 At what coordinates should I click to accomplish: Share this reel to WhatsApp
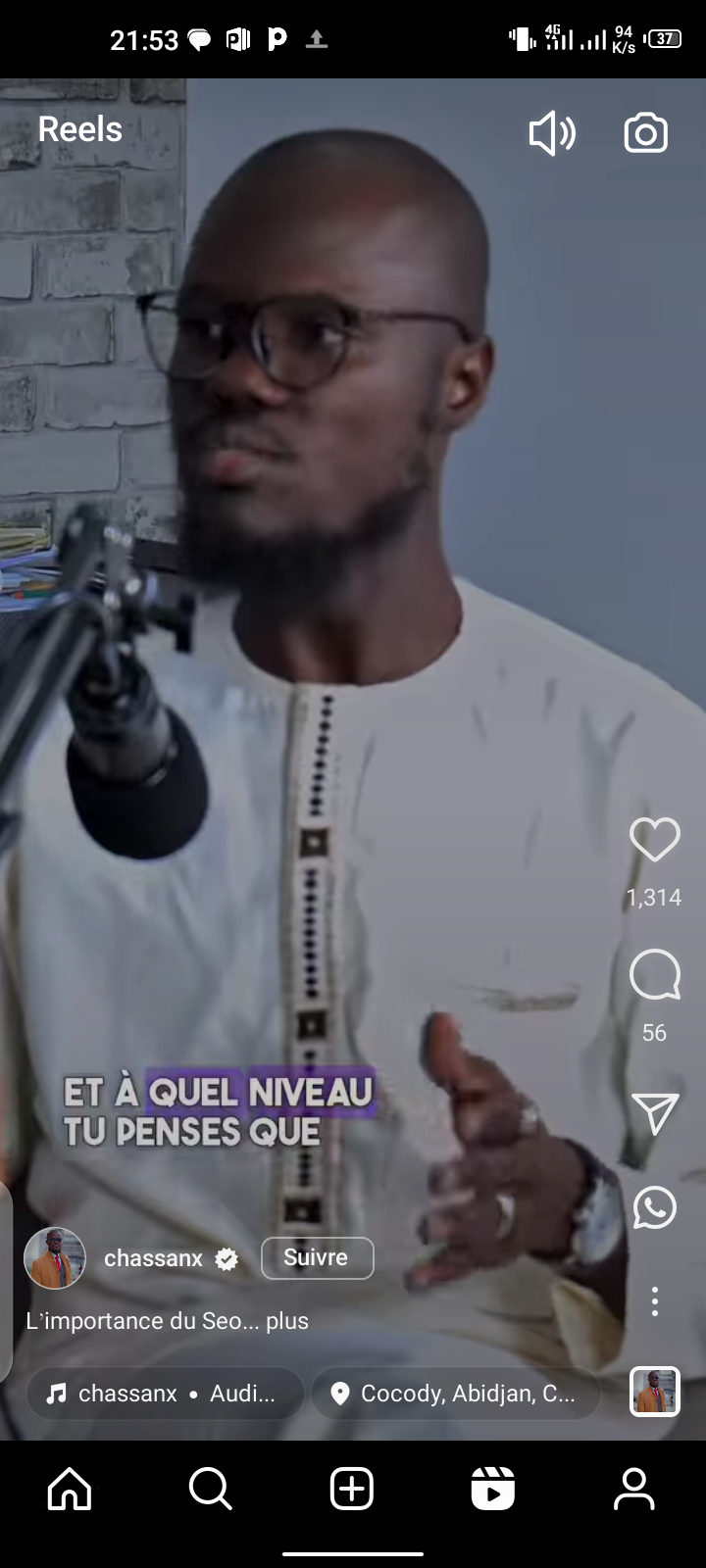tap(654, 1207)
